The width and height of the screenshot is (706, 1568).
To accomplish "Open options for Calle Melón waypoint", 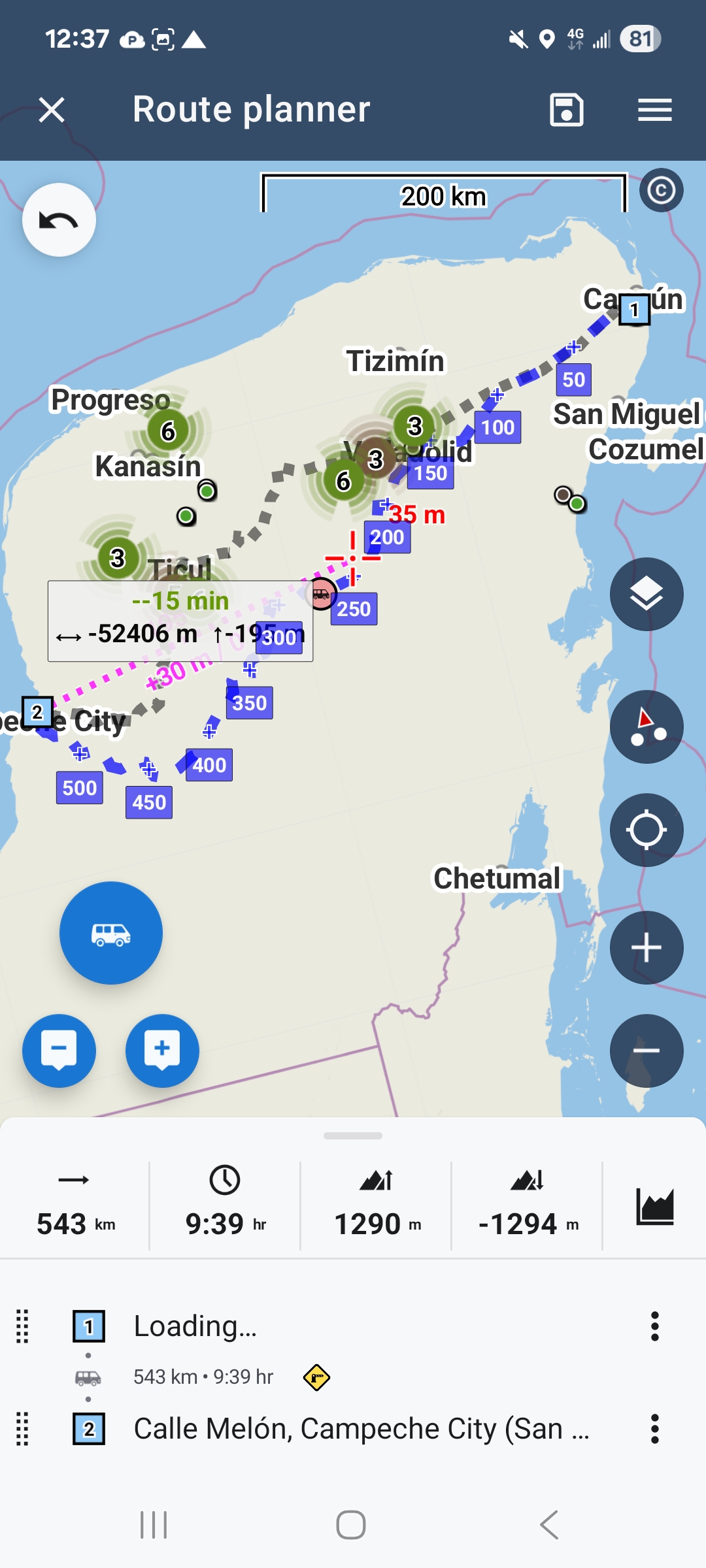I will (x=654, y=1429).
